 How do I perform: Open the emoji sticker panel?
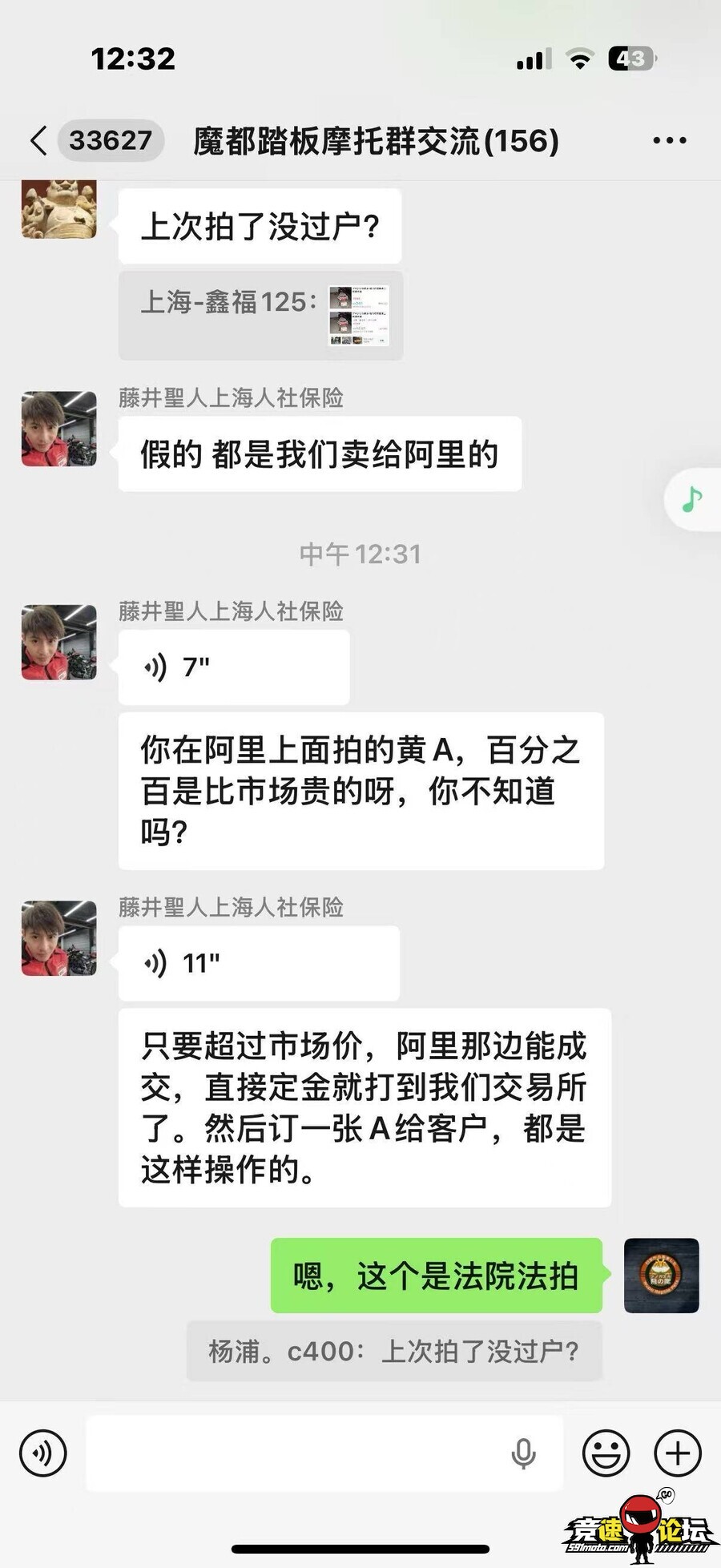tap(606, 1453)
